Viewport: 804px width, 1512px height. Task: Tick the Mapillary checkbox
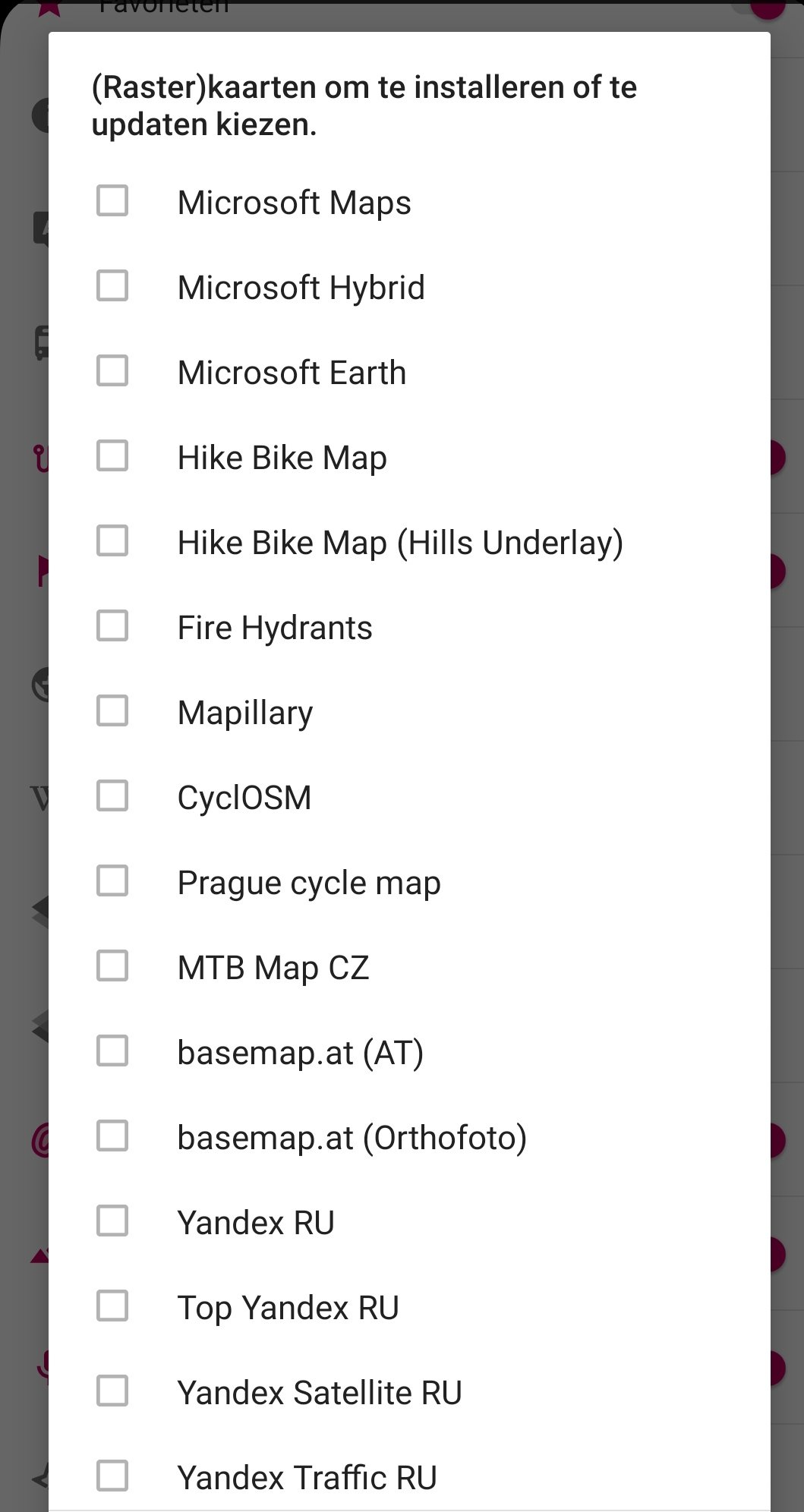pos(112,712)
